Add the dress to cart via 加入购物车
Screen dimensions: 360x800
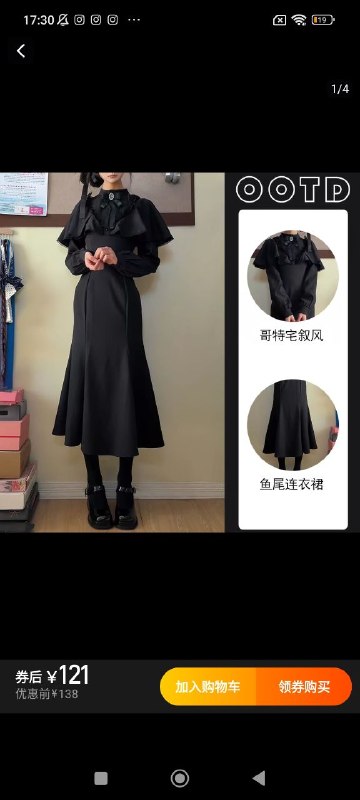coord(208,687)
